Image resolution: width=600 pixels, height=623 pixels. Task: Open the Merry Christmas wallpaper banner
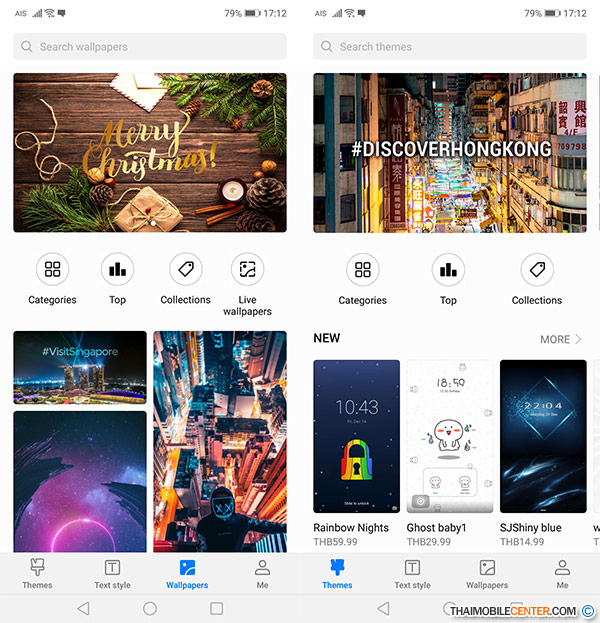[x=150, y=152]
